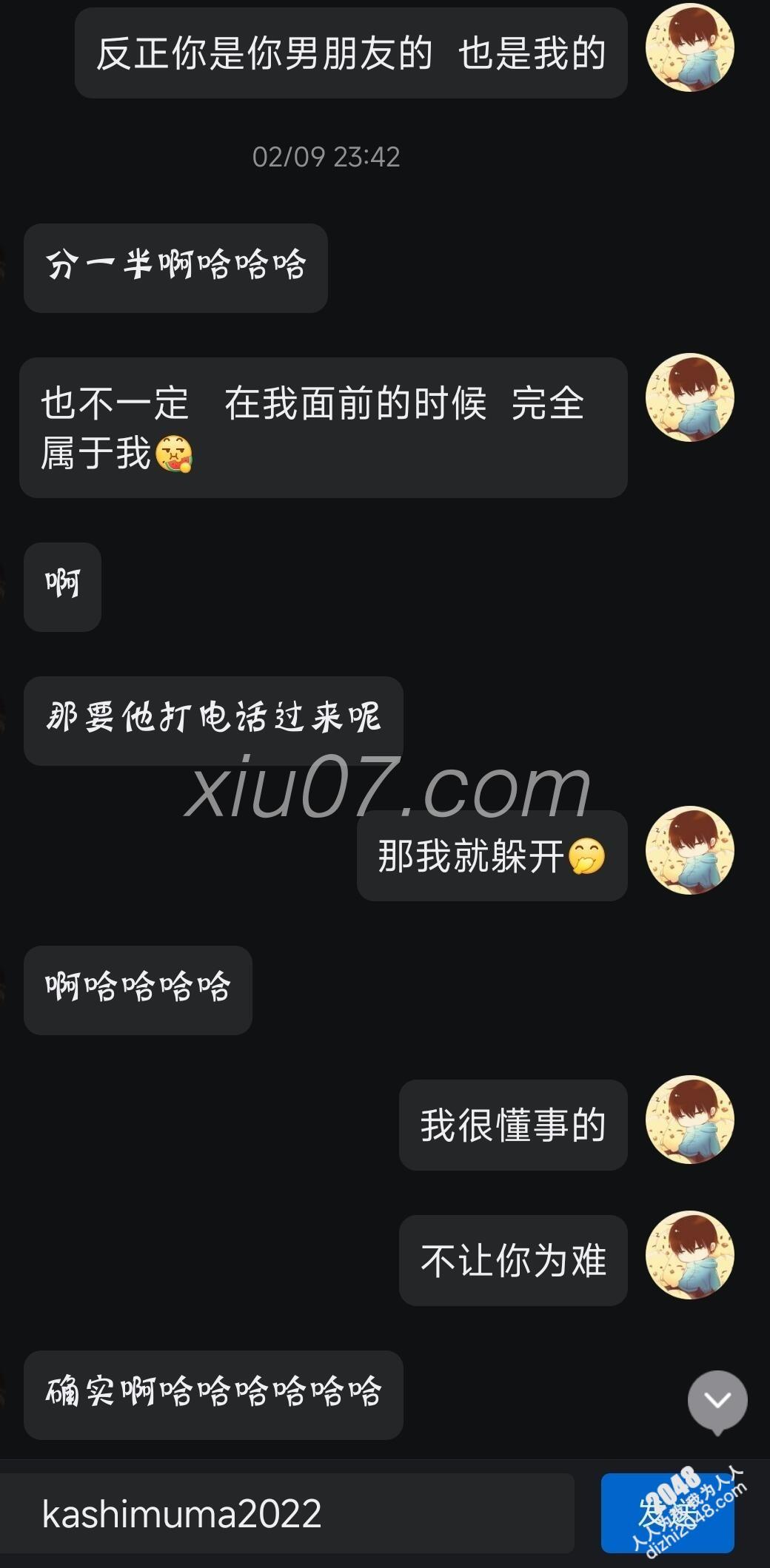Image resolution: width=770 pixels, height=1568 pixels.
Task: Open sender avatar beside '那我就躲开' message
Action: pyautogui.click(x=689, y=850)
